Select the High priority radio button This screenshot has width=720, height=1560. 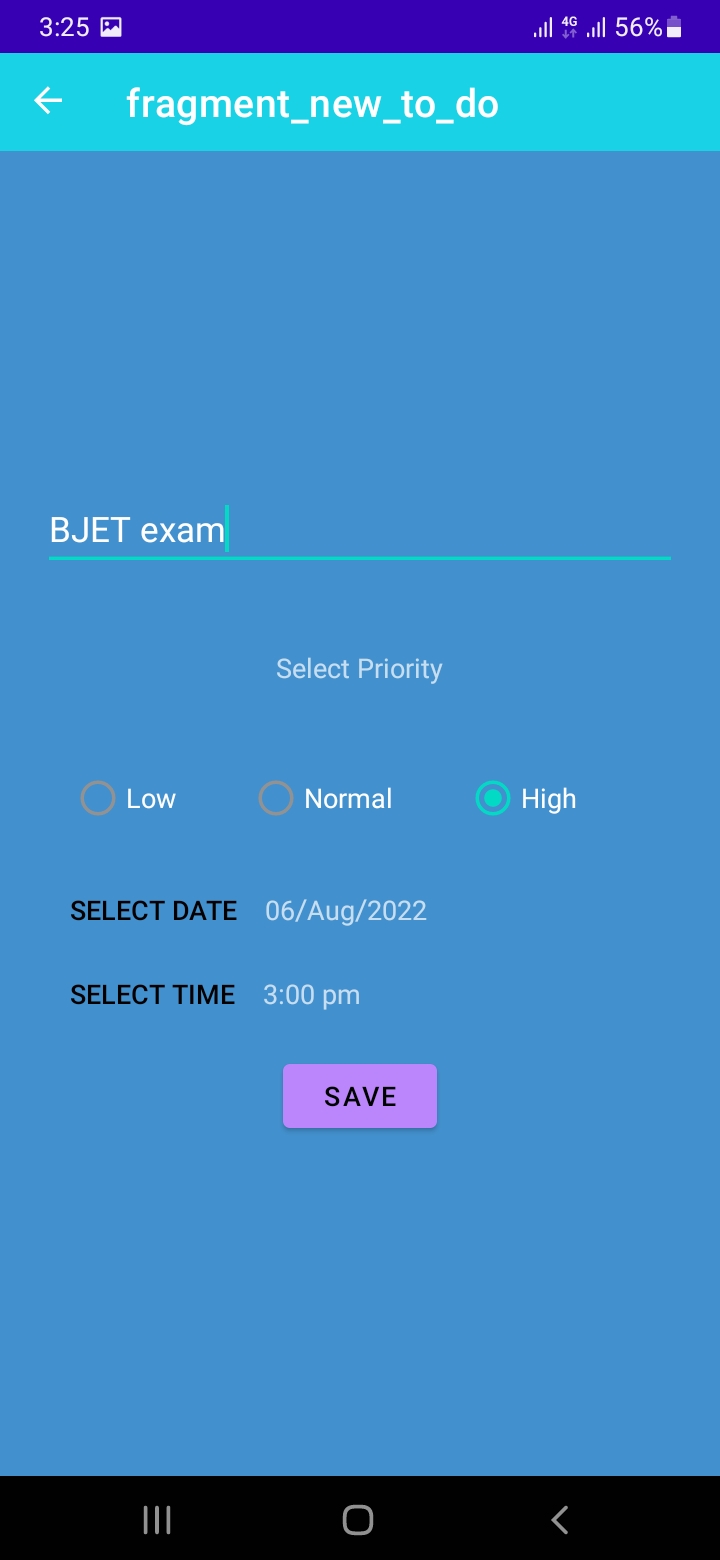pos(492,798)
